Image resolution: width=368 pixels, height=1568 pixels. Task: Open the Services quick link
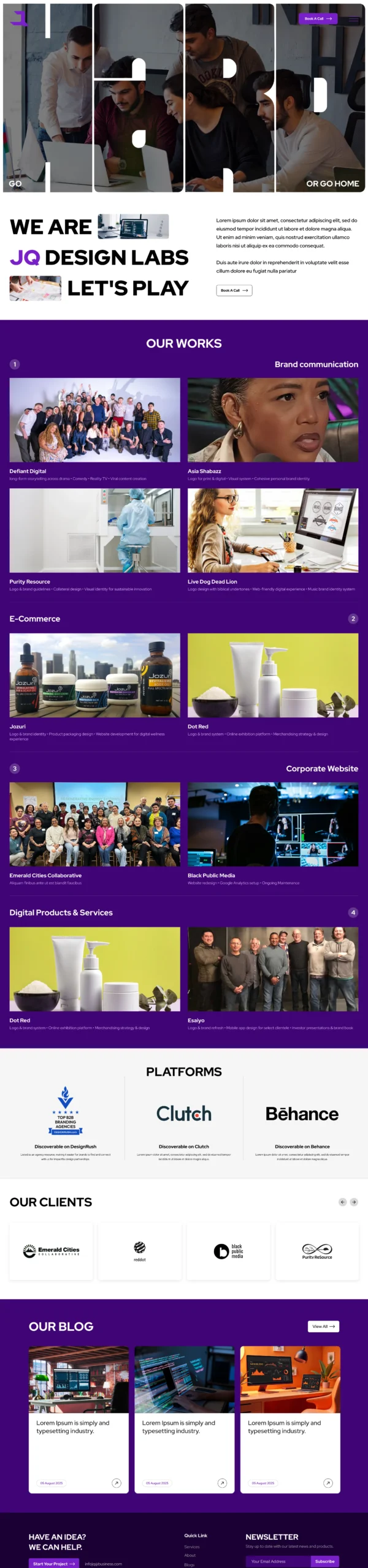click(x=192, y=1547)
